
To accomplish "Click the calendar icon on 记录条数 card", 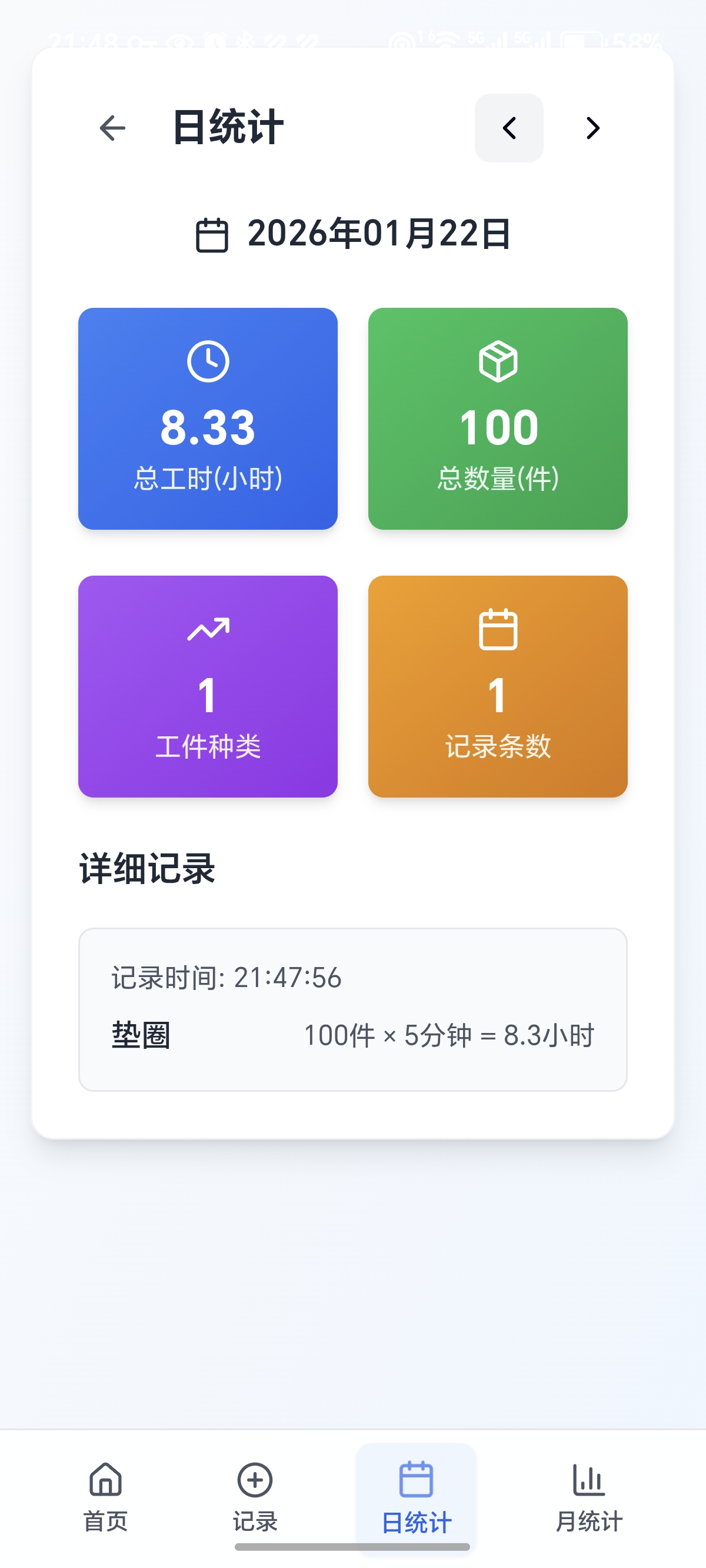I will 498,630.
